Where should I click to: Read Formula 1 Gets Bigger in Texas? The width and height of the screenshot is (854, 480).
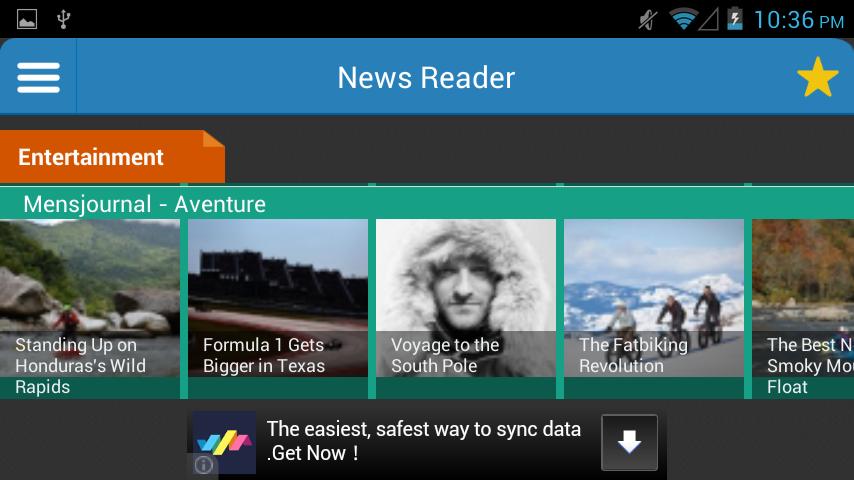(x=278, y=300)
